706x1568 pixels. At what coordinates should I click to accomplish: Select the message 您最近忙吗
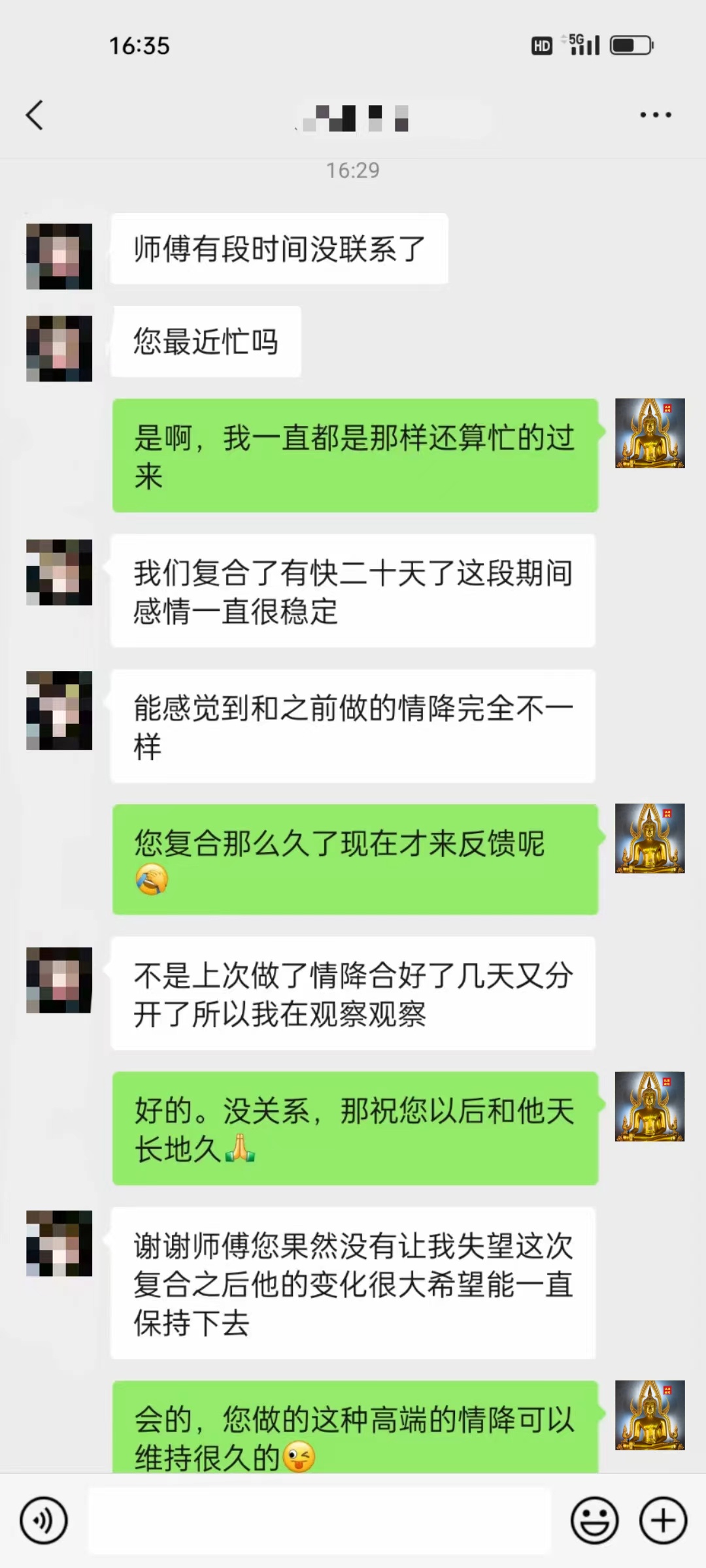pyautogui.click(x=206, y=341)
